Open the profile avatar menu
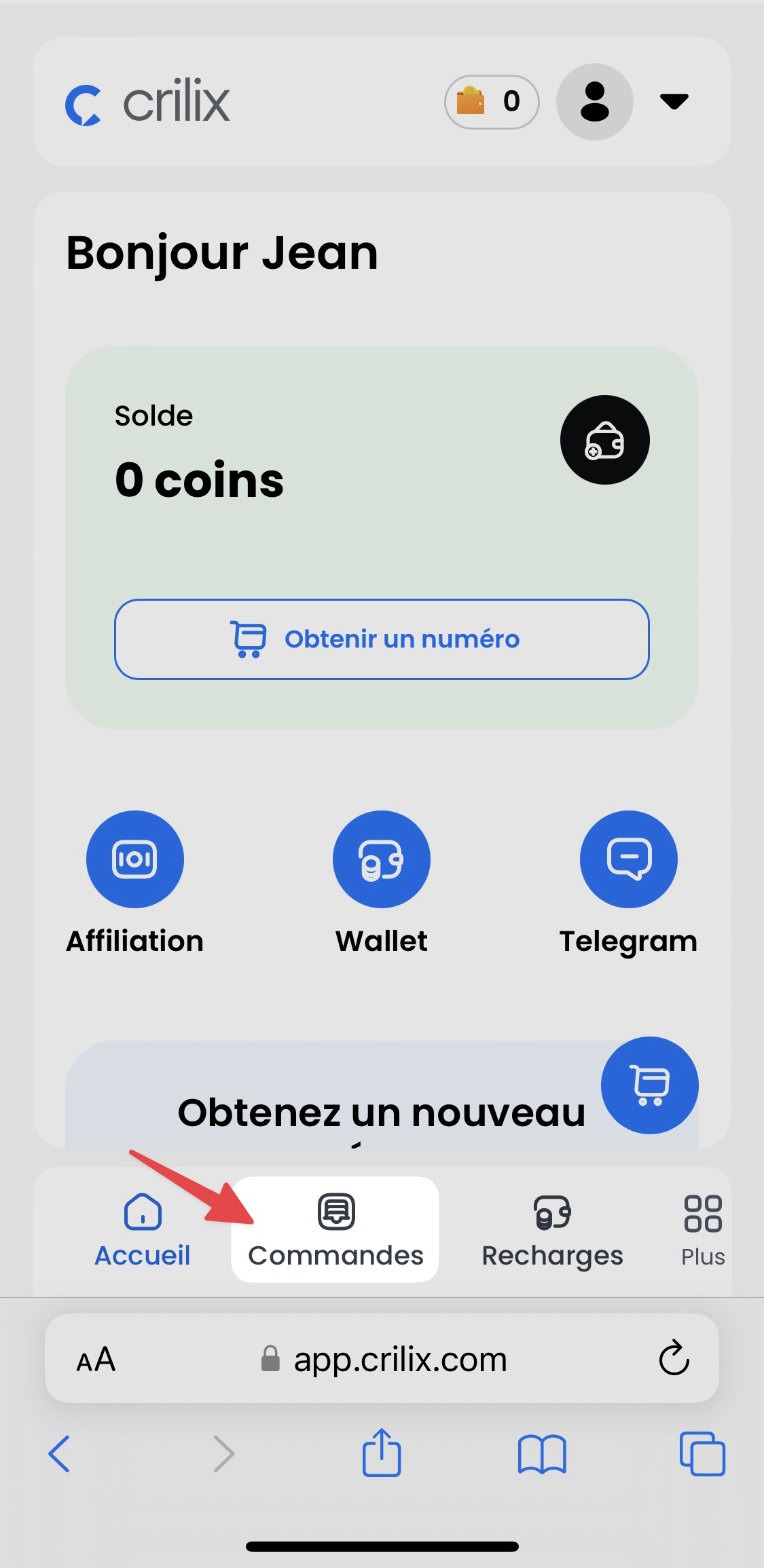This screenshot has width=764, height=1568. point(595,102)
